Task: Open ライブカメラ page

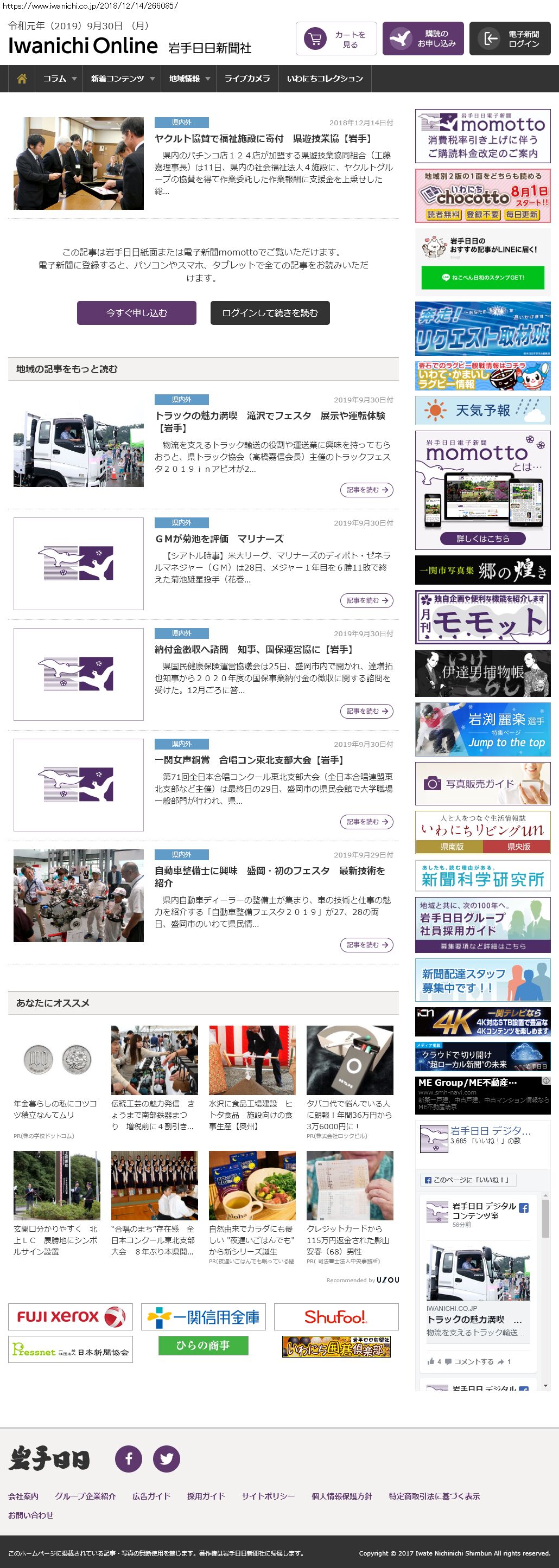Action: 246,79
